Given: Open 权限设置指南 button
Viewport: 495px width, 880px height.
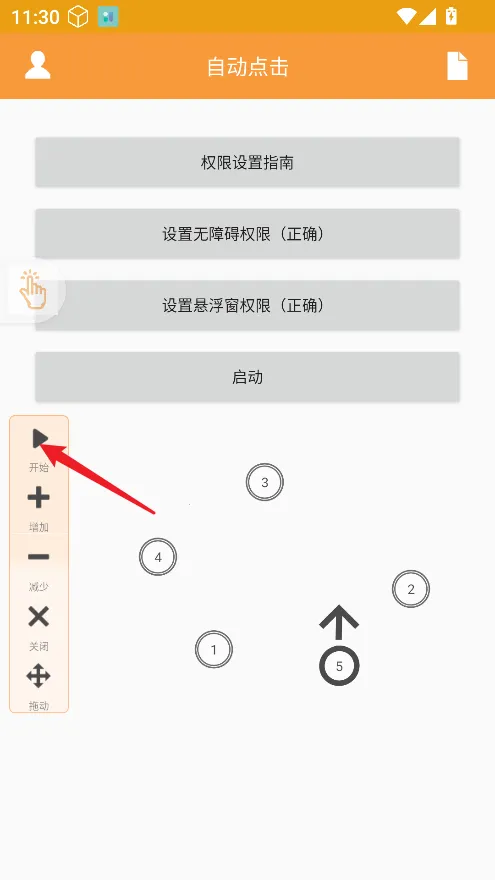Looking at the screenshot, I should (248, 162).
